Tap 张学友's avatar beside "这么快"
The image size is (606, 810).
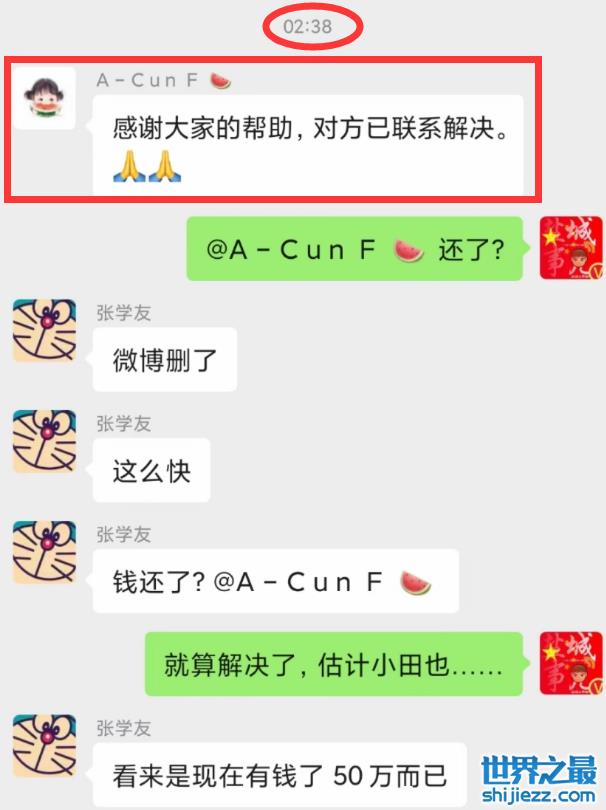(44, 441)
